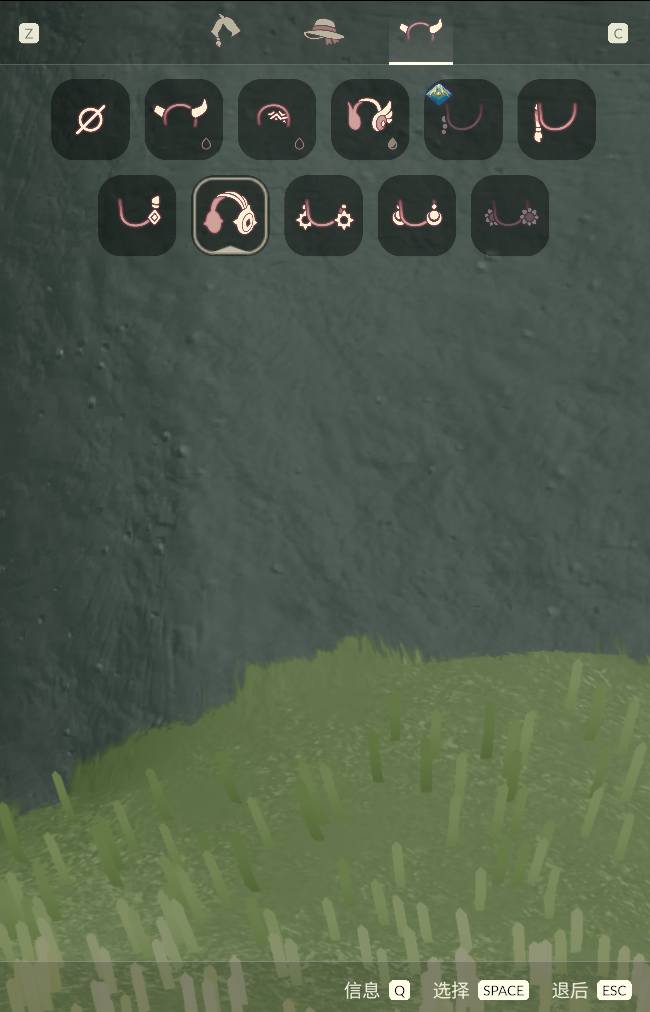Equip the purple flower earrings accessory
The image size is (650, 1012).
pos(509,216)
